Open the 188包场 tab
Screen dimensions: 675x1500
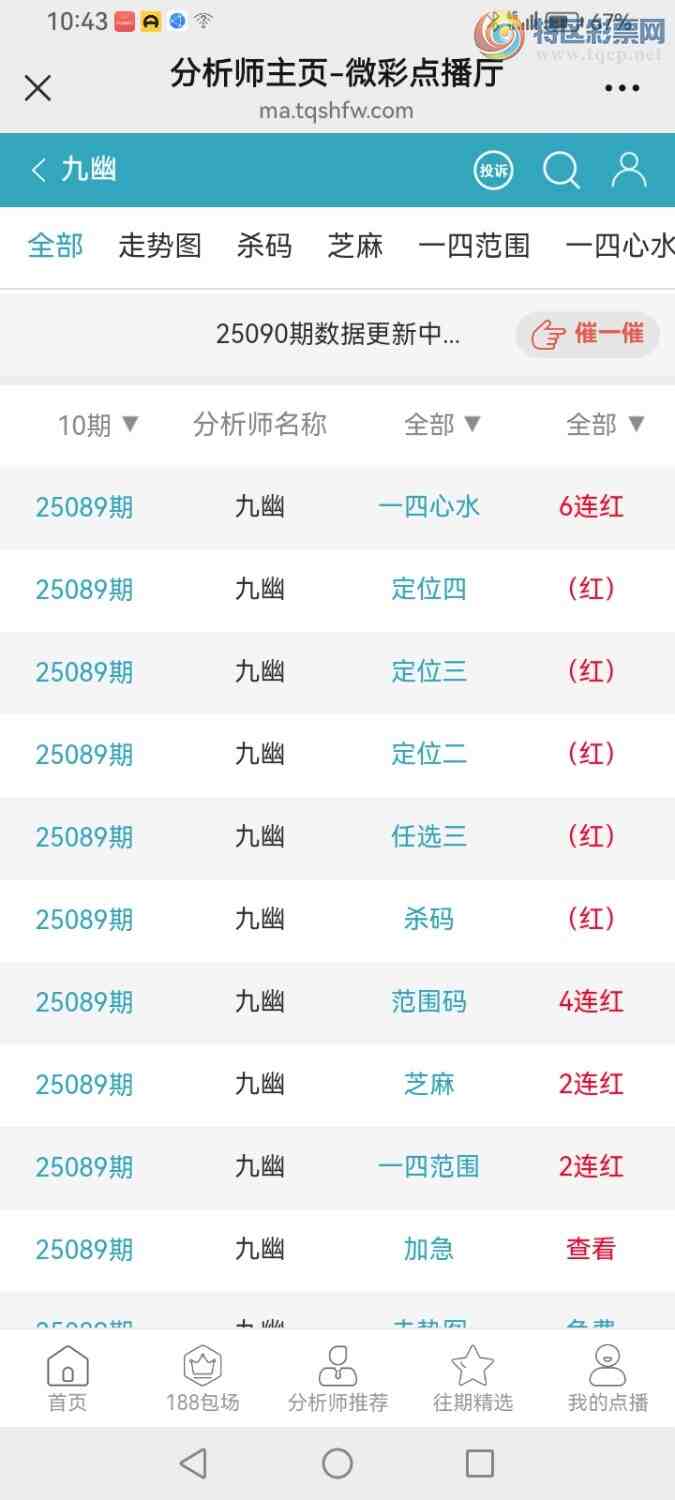(202, 1379)
